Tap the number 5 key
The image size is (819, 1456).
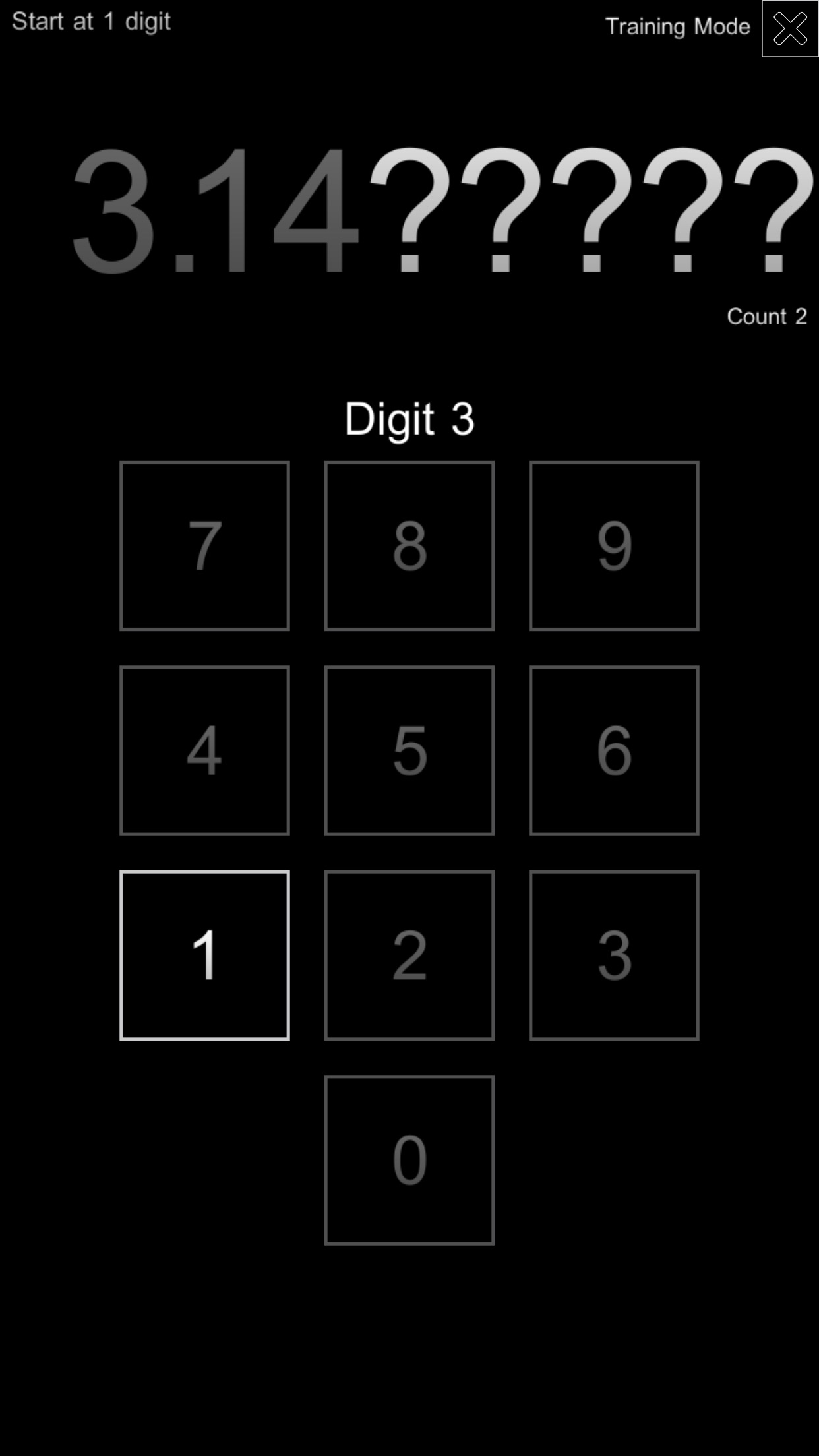[x=409, y=750]
